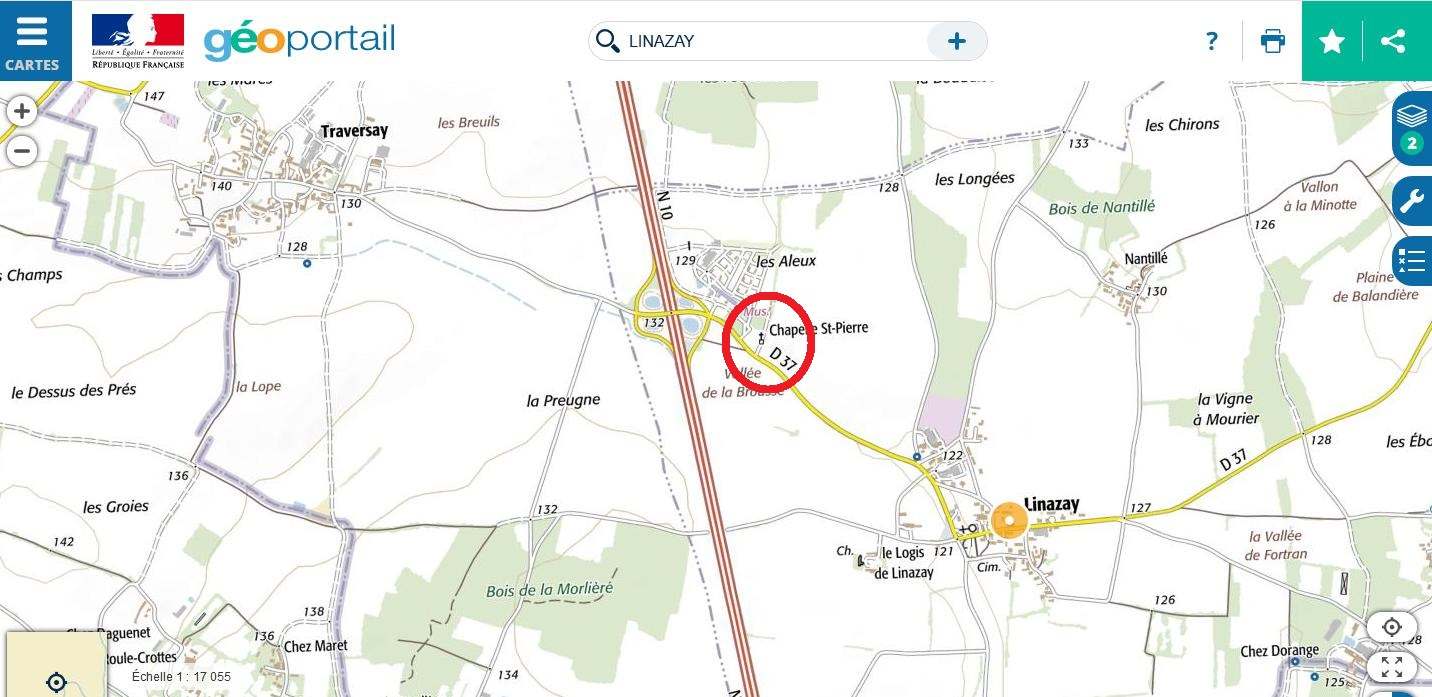Open the map layers panel

pos(1412,127)
